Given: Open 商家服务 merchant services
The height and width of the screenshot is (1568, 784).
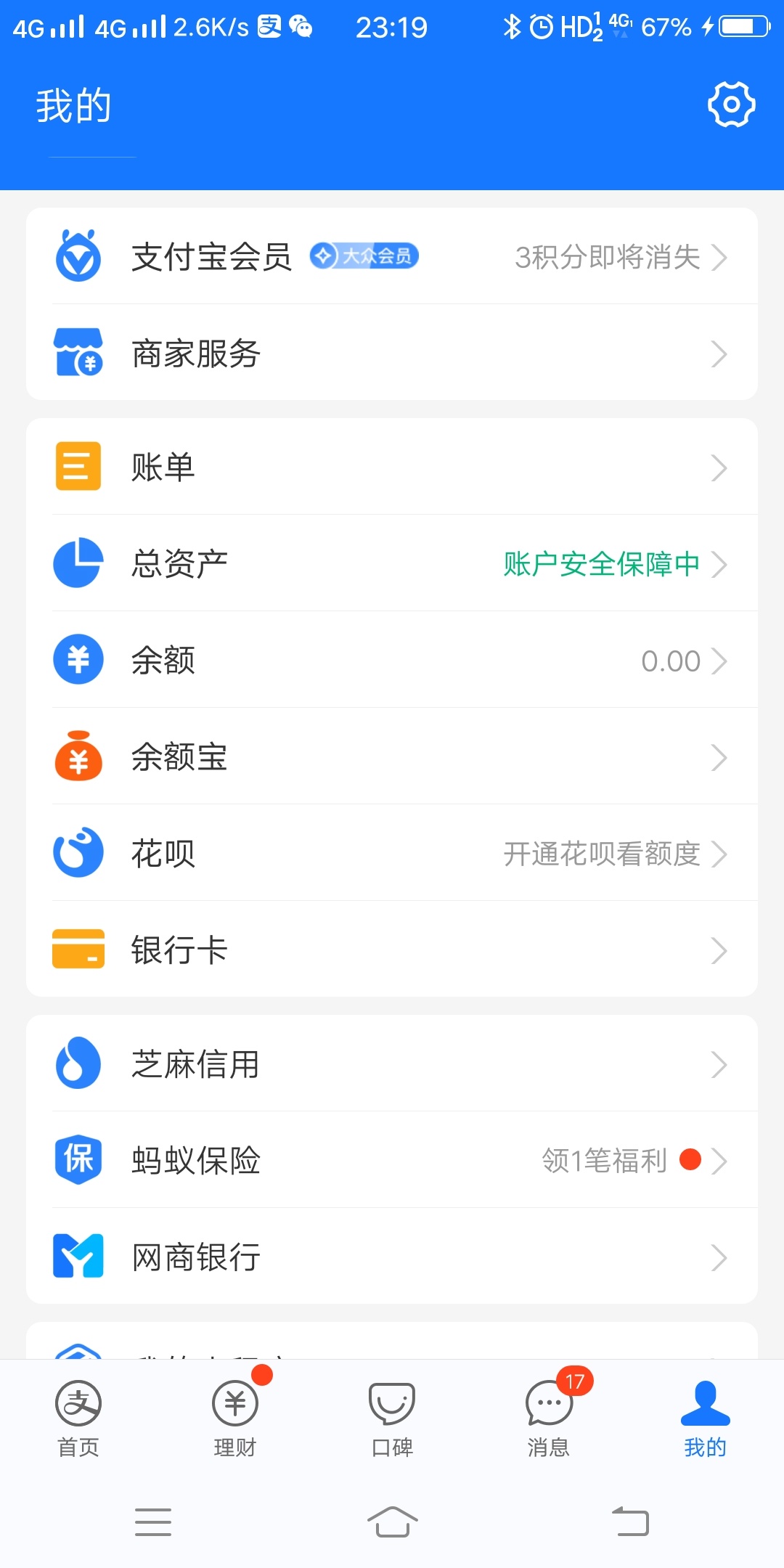Looking at the screenshot, I should coord(392,353).
